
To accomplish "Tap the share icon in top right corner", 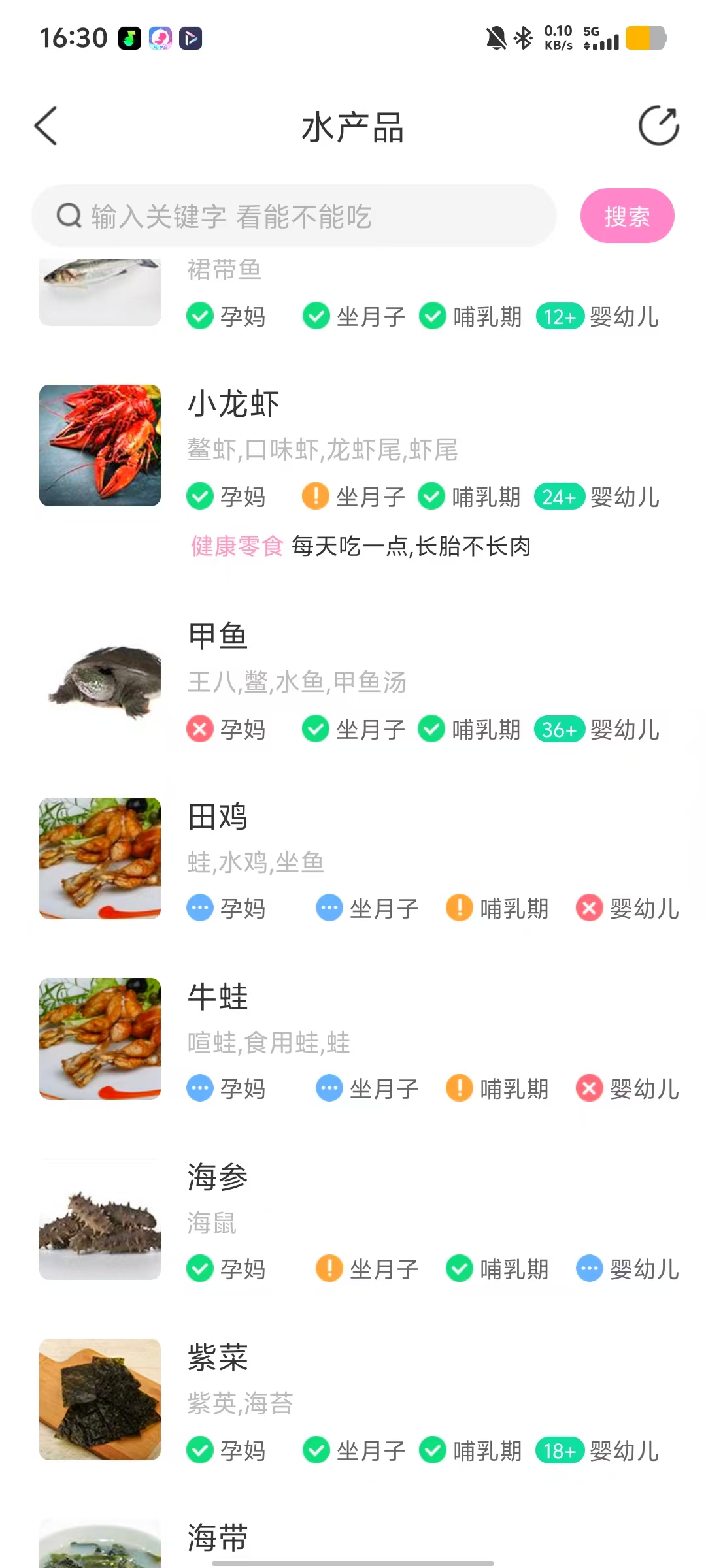I will coord(658,126).
